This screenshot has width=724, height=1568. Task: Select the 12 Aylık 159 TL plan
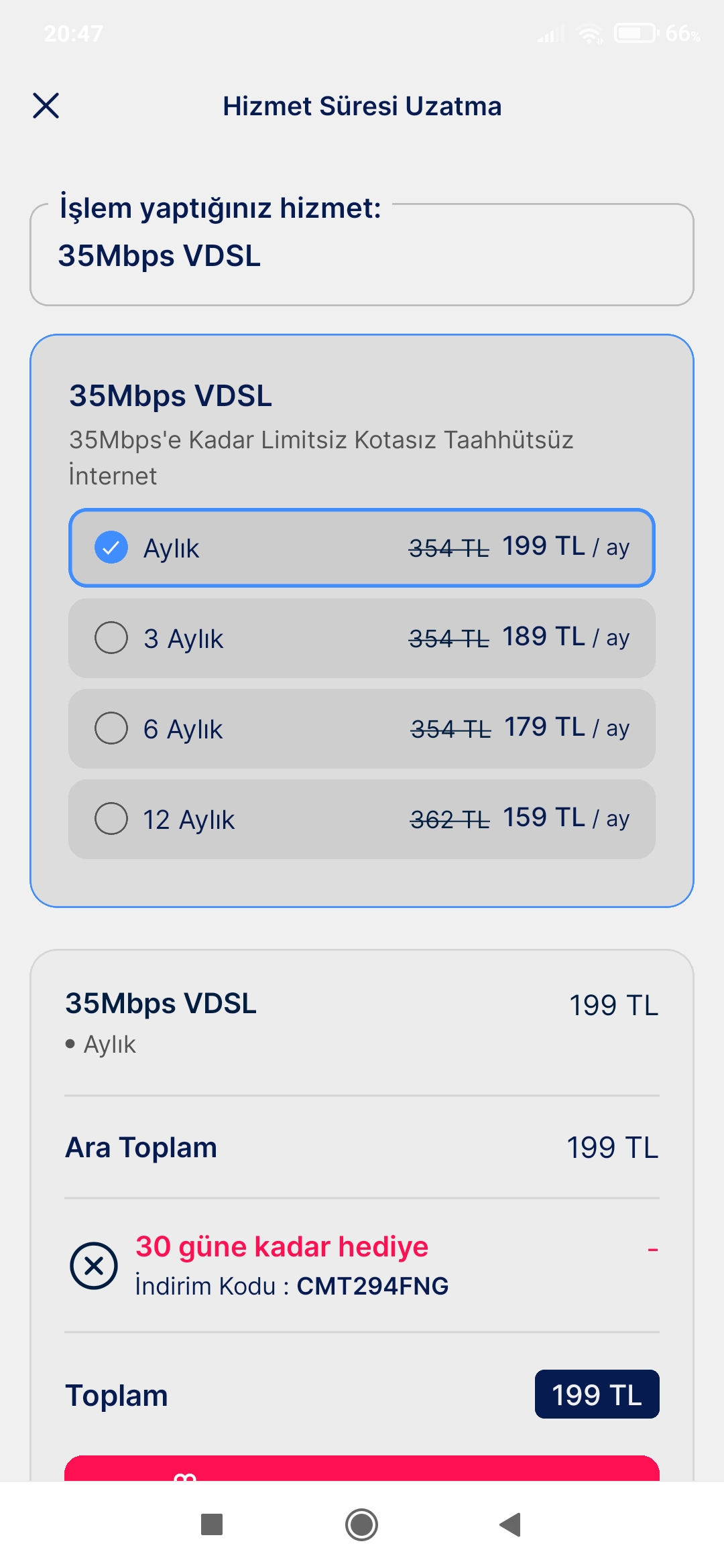pos(362,819)
